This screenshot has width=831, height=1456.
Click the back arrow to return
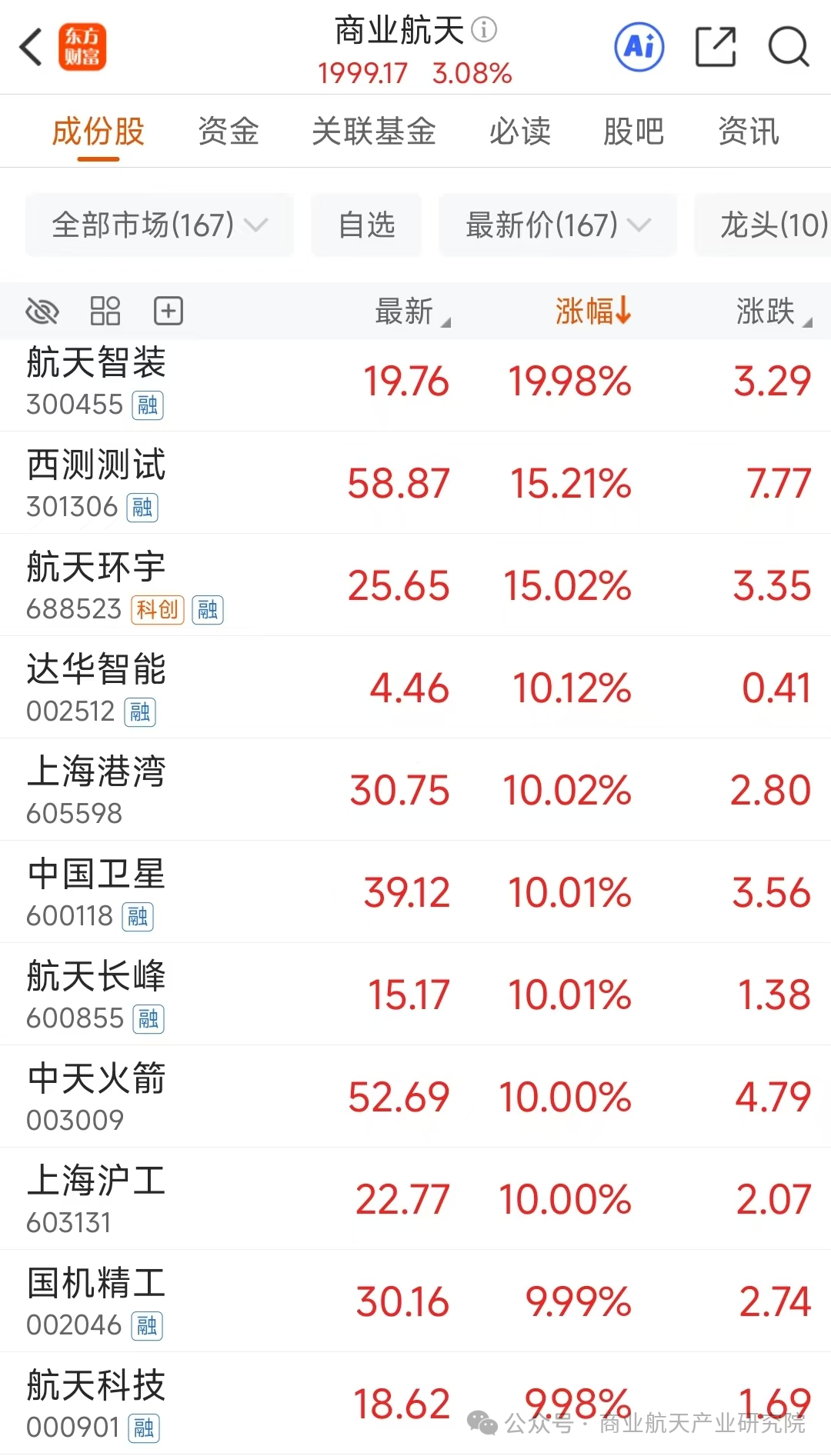coord(31,46)
